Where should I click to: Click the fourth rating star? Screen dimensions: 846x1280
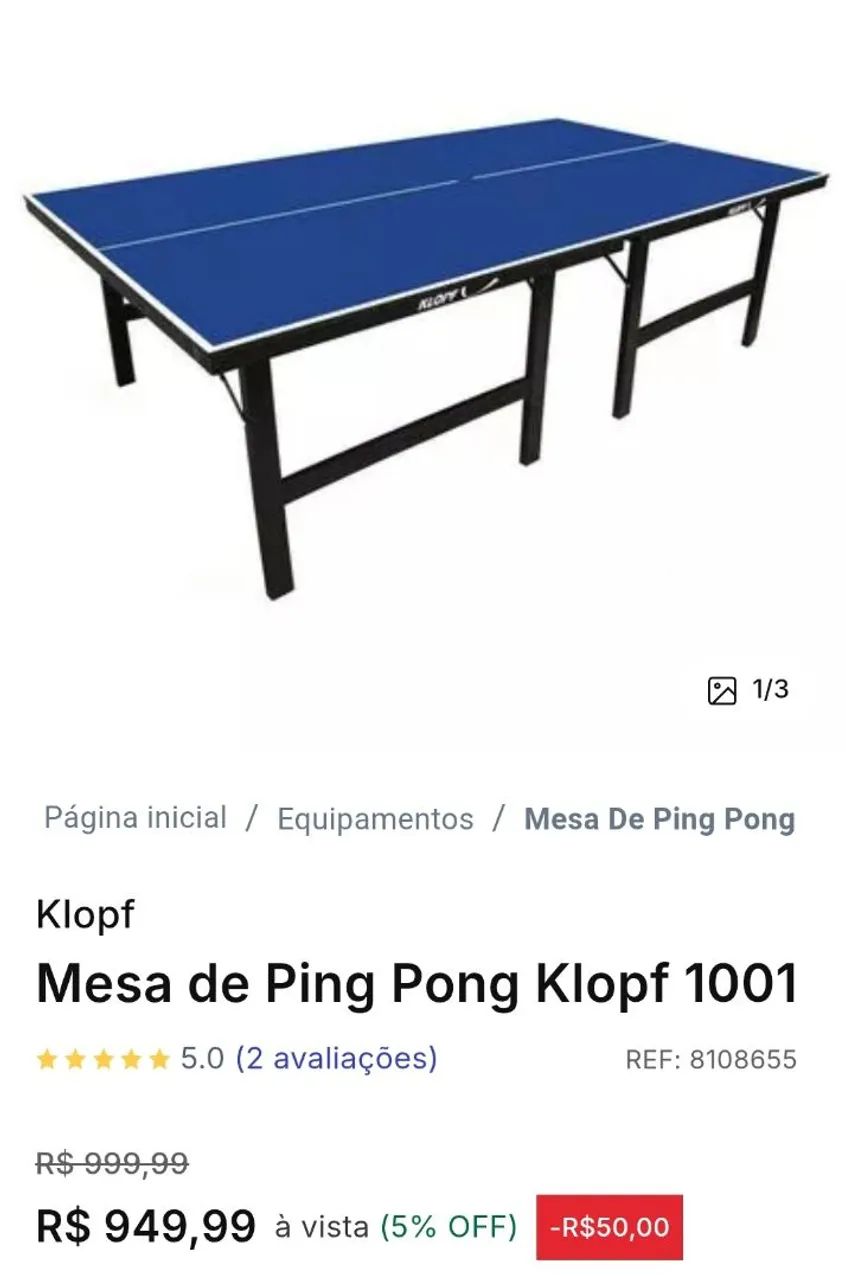129,1059
